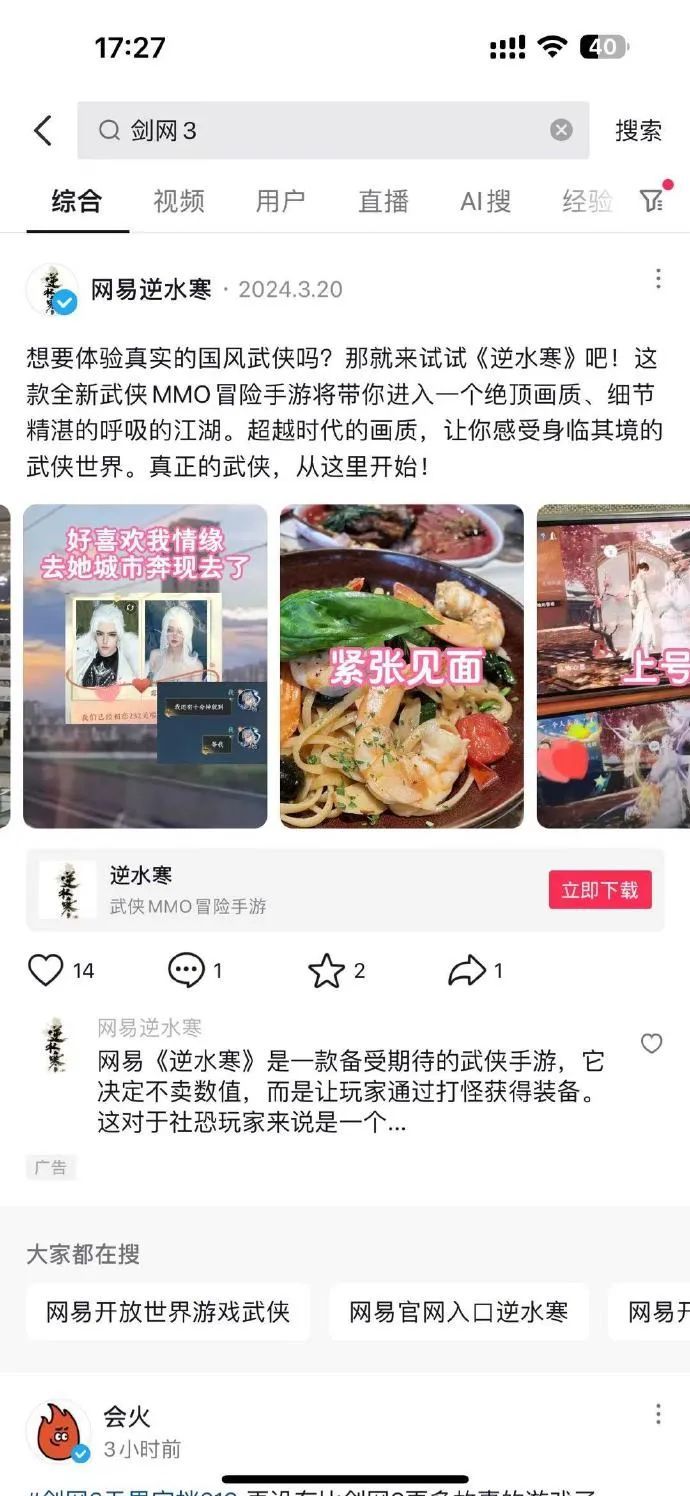Open the filter icon beside the tabs
The image size is (690, 1496).
pos(652,201)
